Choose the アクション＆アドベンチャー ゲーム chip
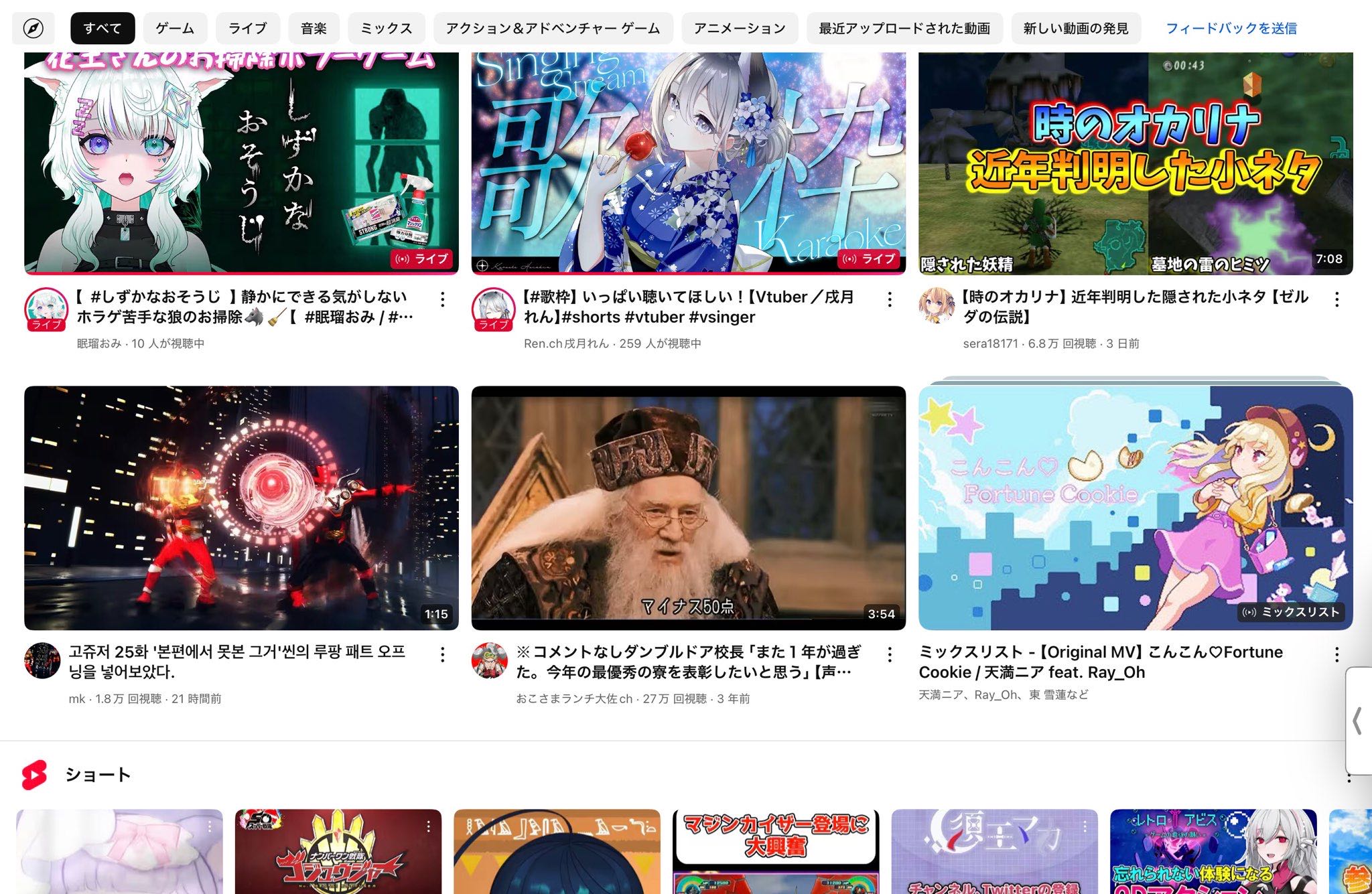Image resolution: width=1372 pixels, height=894 pixels. 553,28
